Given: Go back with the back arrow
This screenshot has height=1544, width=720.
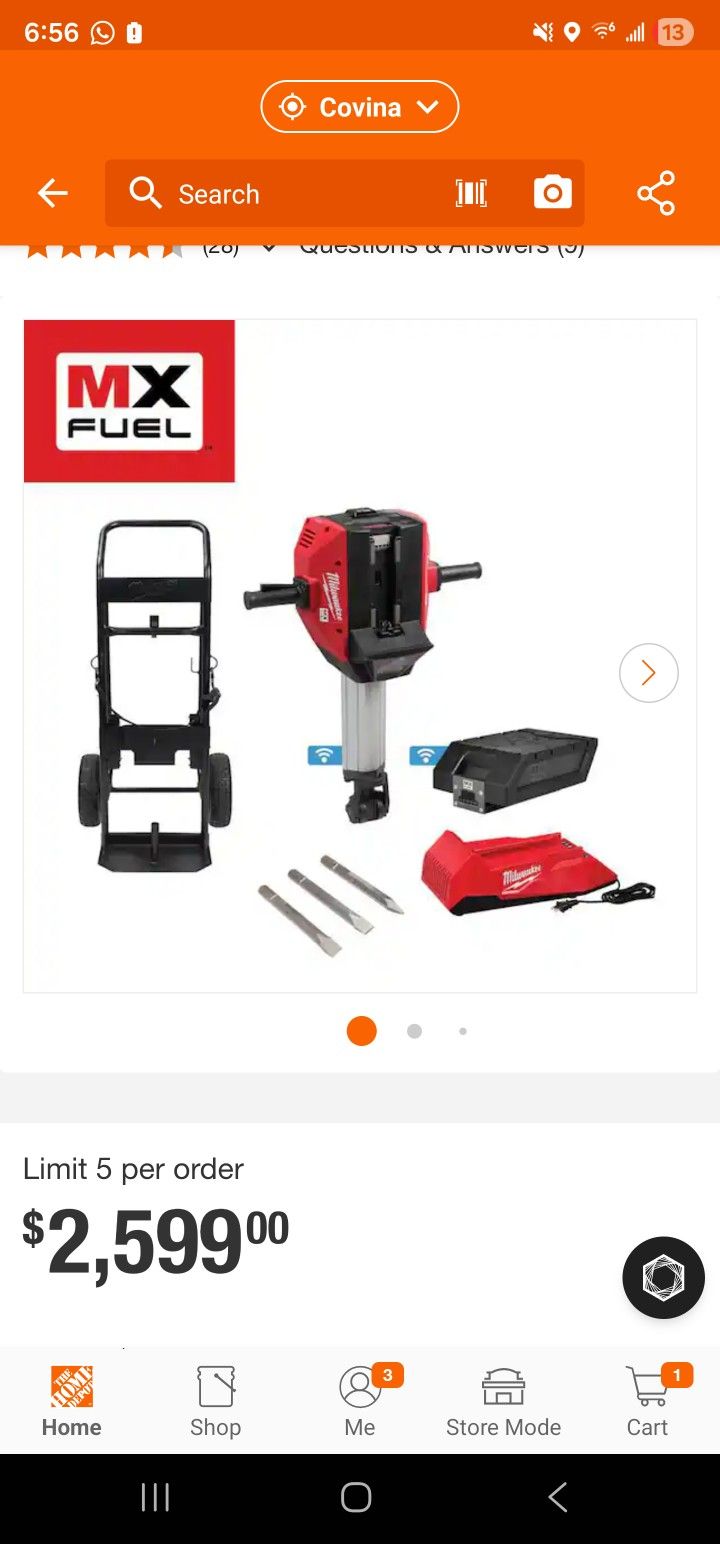Looking at the screenshot, I should pos(52,193).
